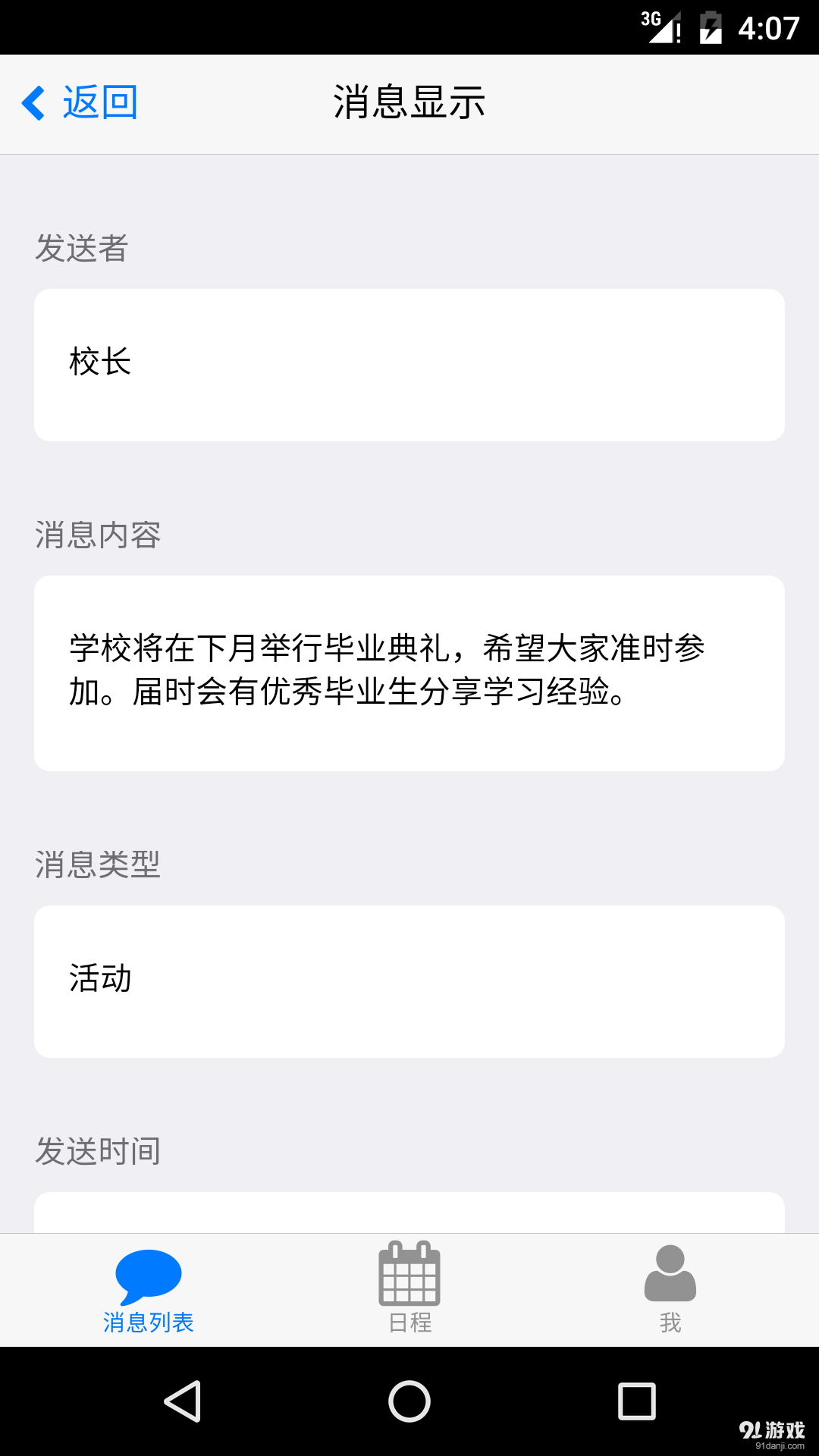
Task: Open recent apps with the square button
Action: (635, 1400)
